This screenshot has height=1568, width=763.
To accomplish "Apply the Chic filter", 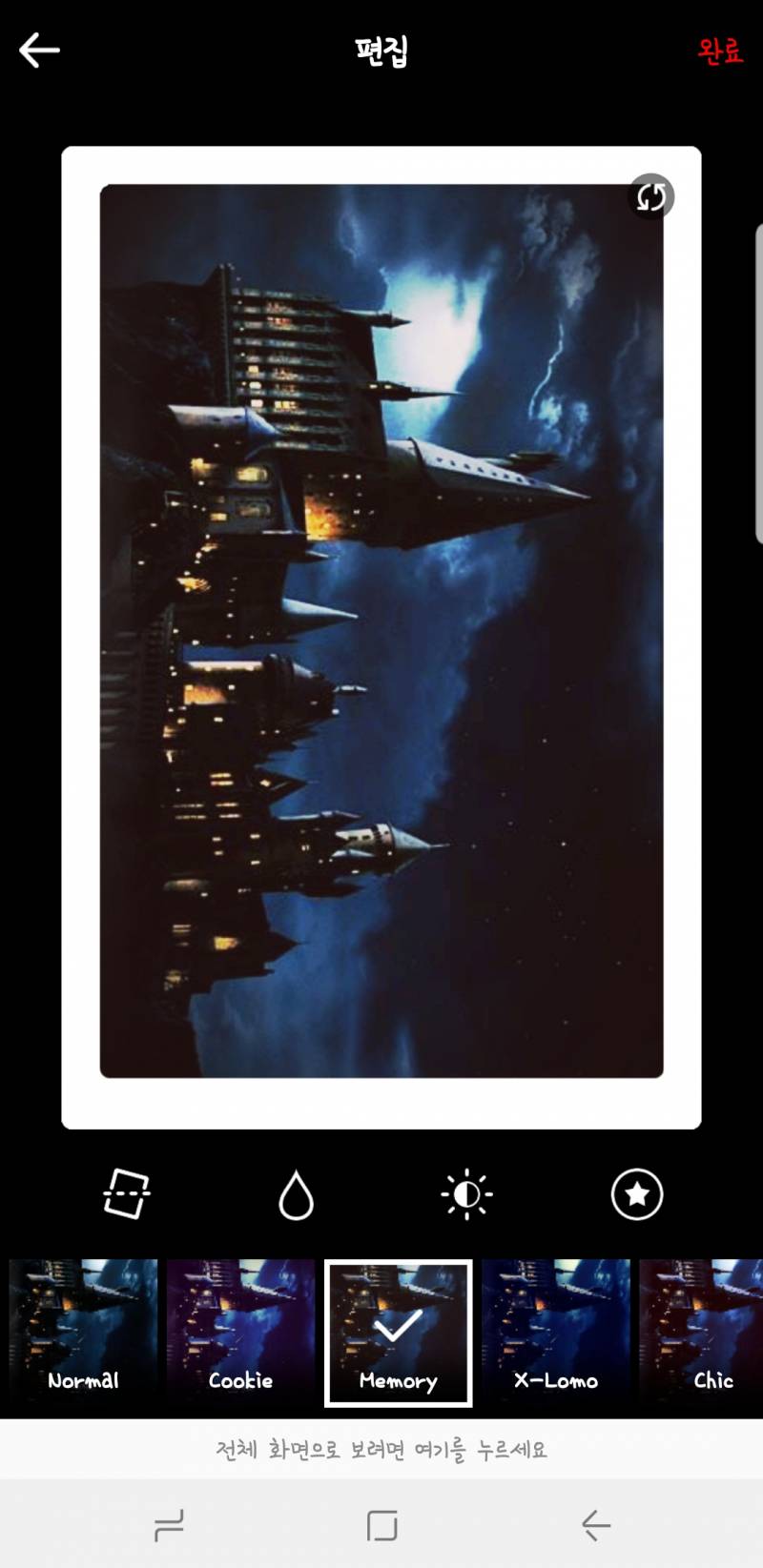I will 706,1333.
